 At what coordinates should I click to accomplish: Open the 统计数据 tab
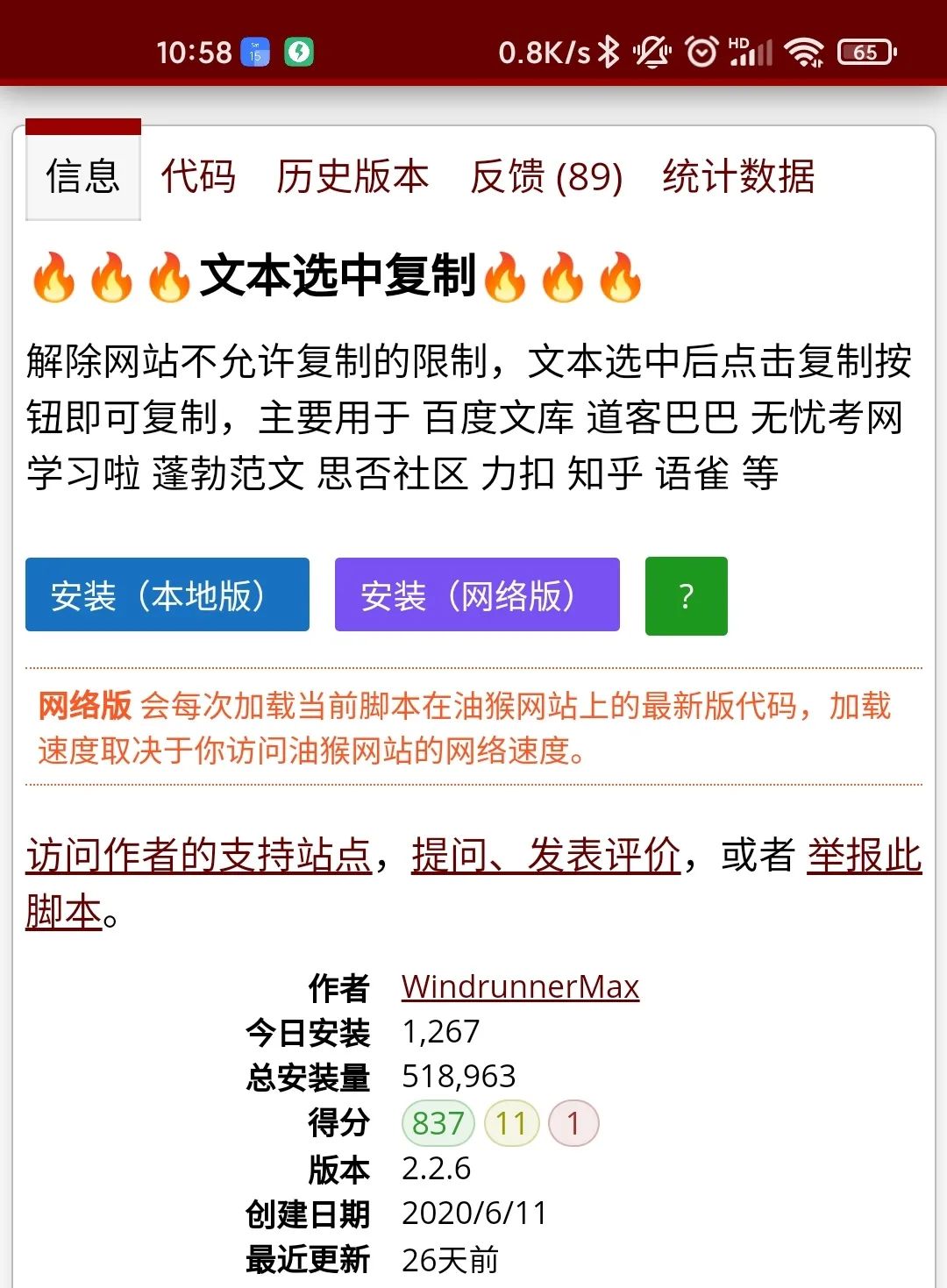tap(739, 177)
